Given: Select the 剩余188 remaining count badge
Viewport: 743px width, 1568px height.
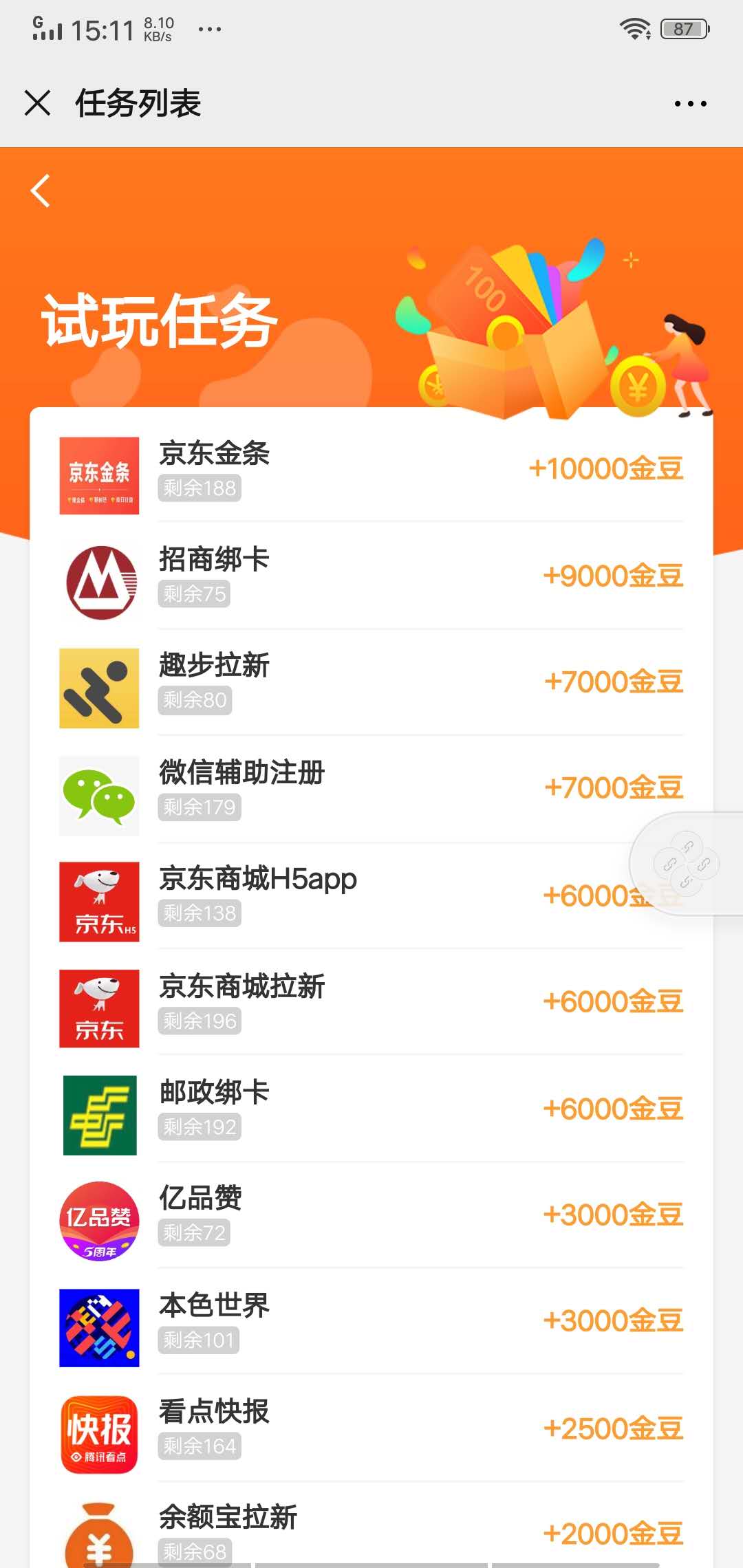Looking at the screenshot, I should [x=200, y=488].
